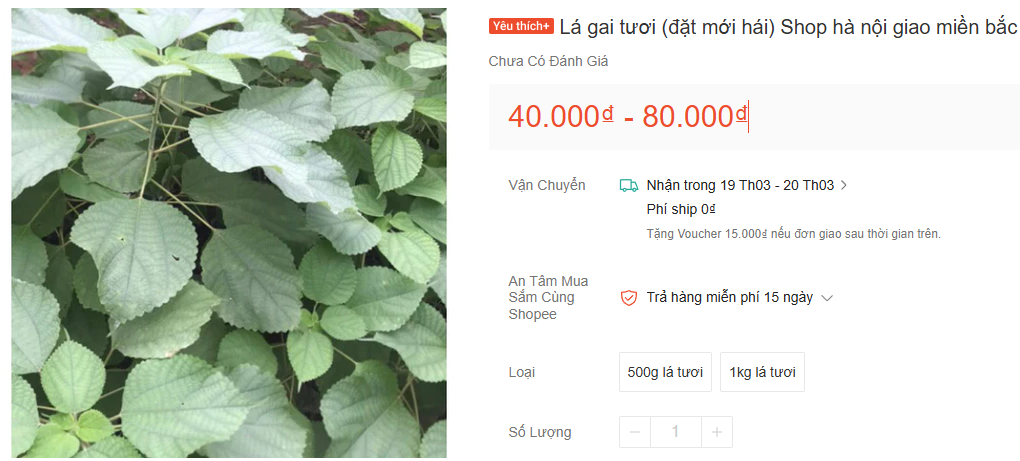Select the 500g lá tươi option
The image size is (1020, 461).
665,372
